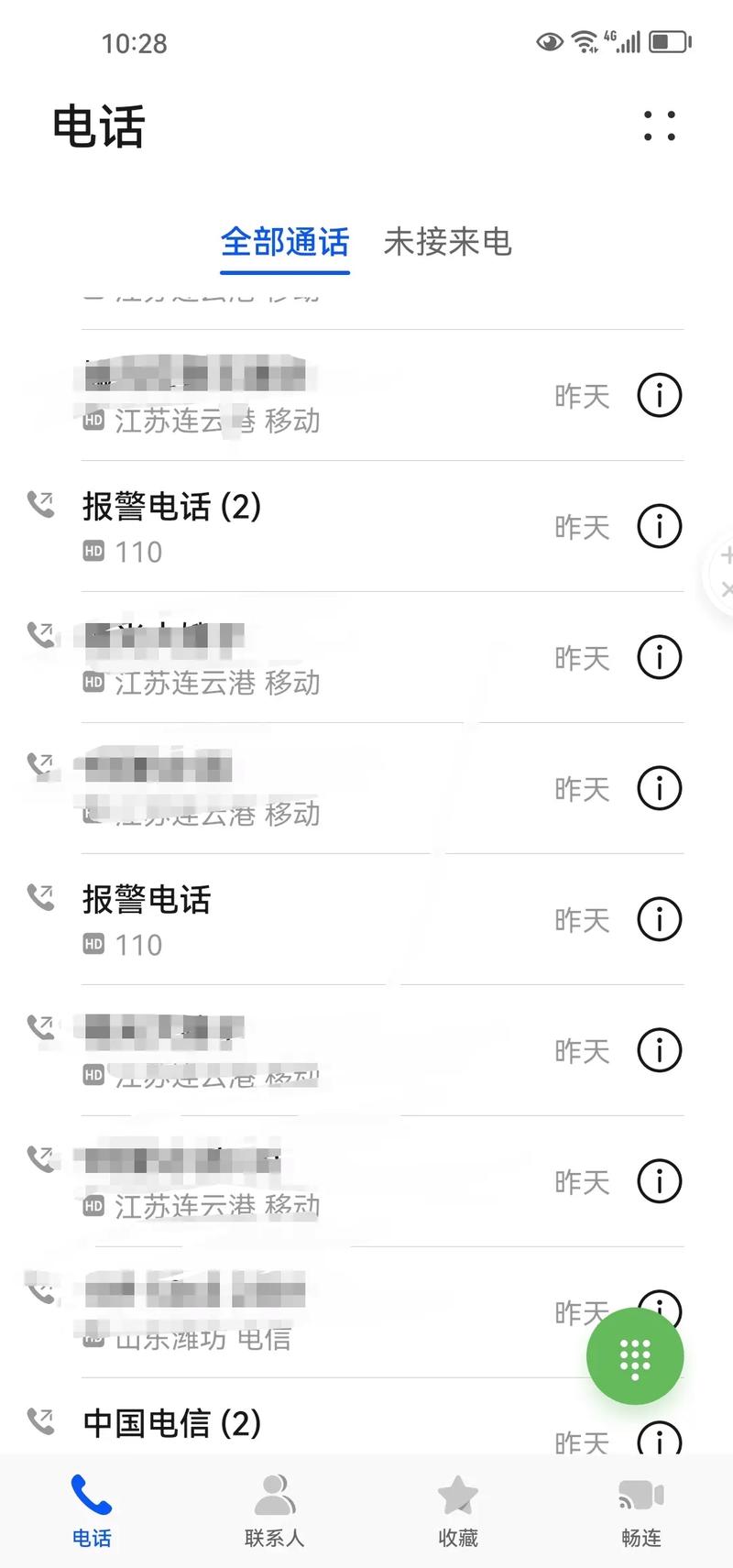Open the floating side handle on right edge

(x=723, y=573)
